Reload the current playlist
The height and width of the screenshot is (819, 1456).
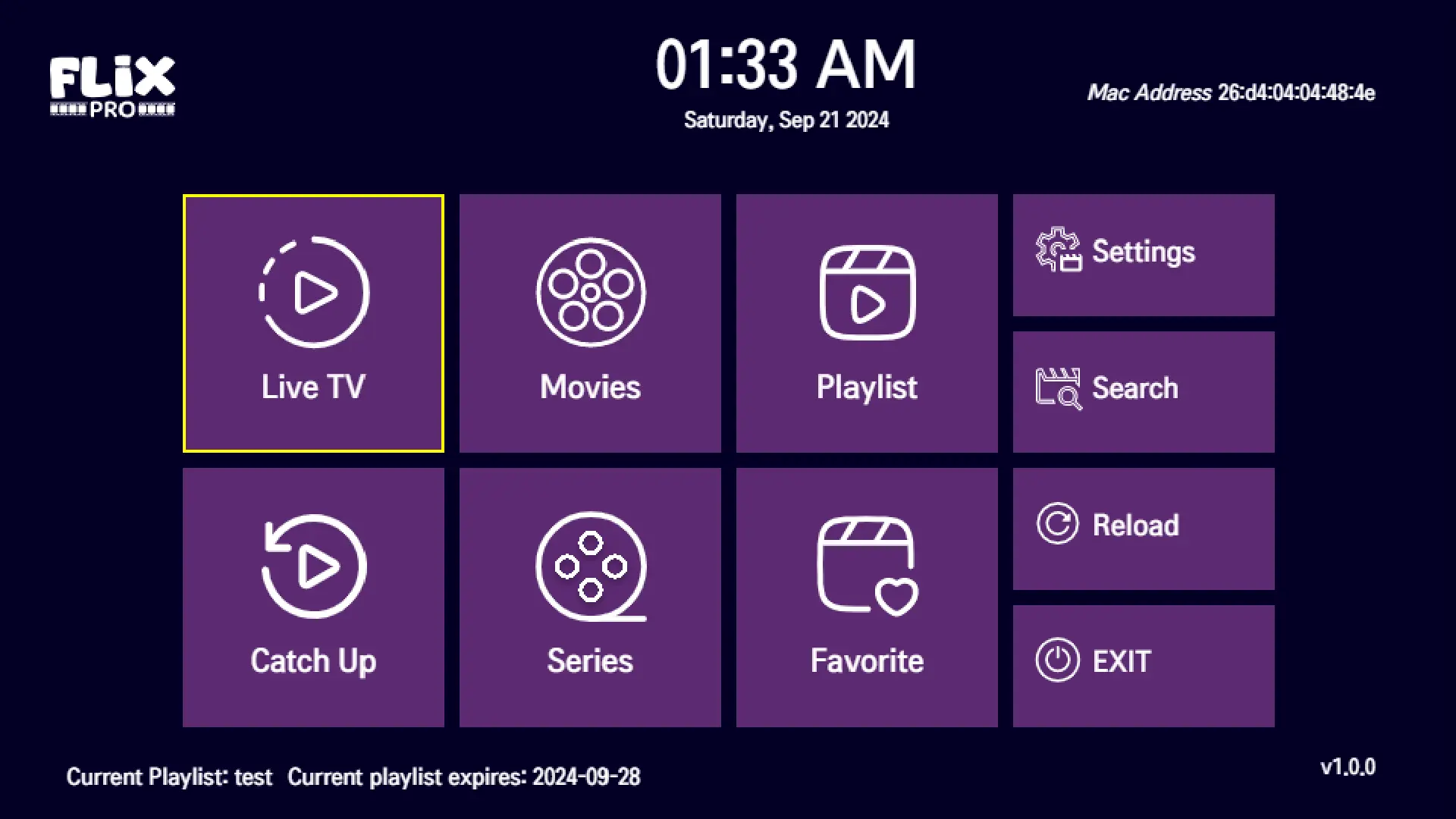point(1144,529)
